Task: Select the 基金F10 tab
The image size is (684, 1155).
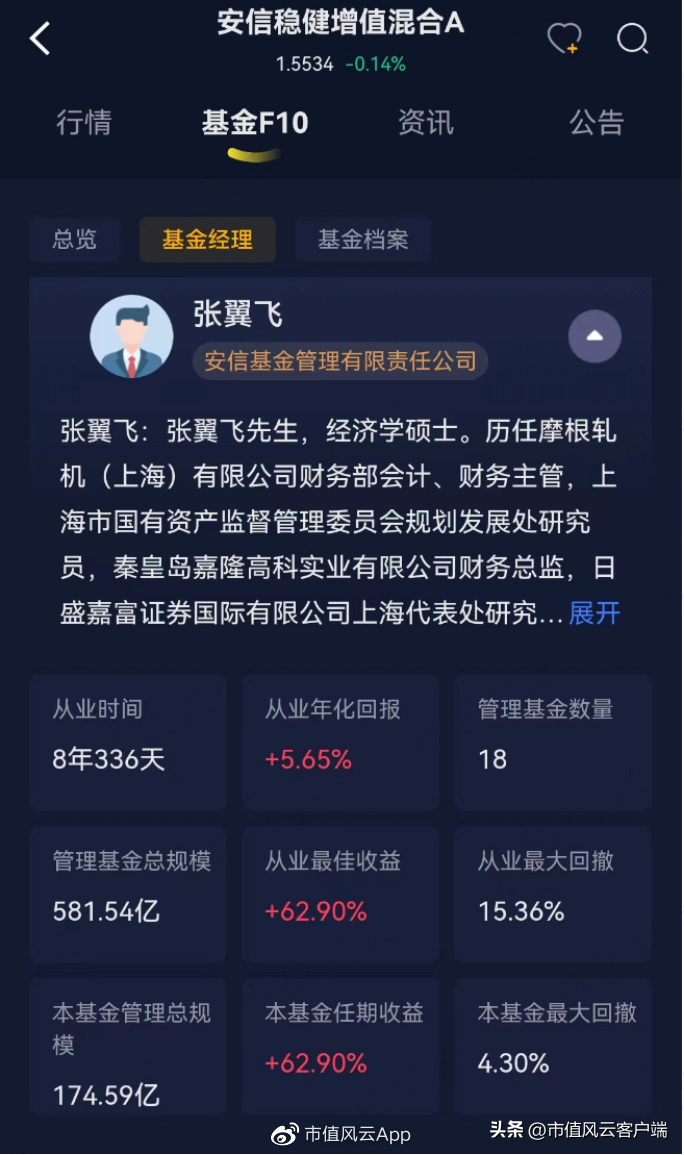Action: pyautogui.click(x=255, y=122)
